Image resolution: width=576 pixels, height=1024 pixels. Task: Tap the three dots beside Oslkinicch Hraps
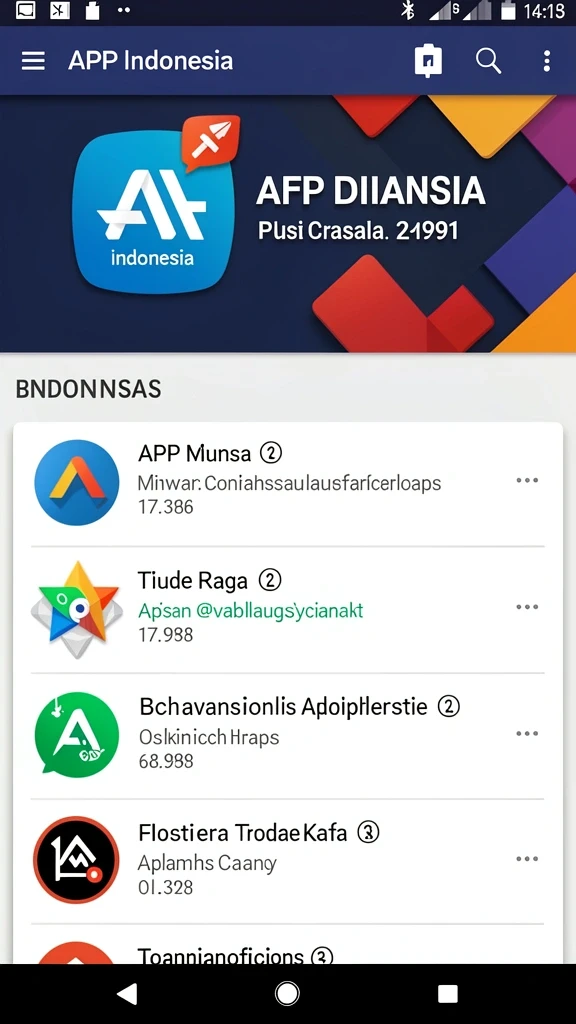pyautogui.click(x=527, y=733)
